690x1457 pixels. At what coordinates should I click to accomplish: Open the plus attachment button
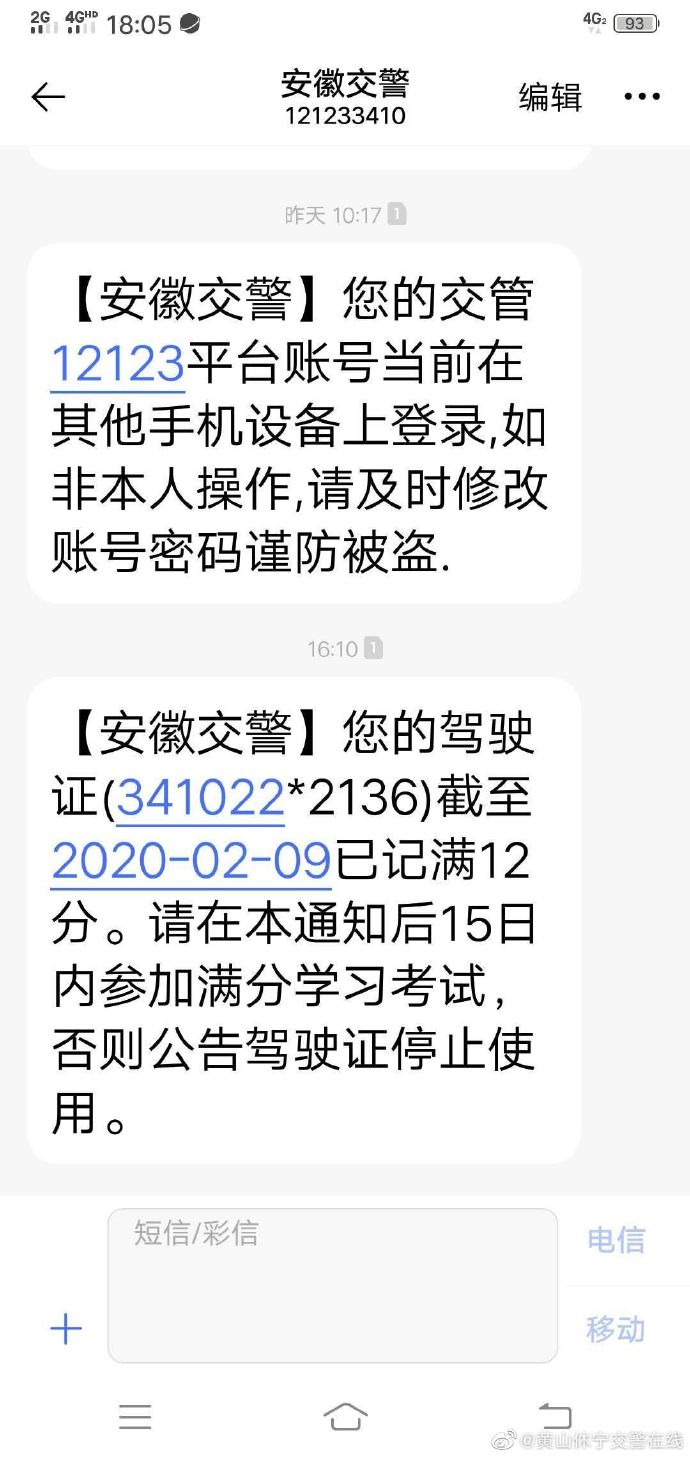[66, 1329]
